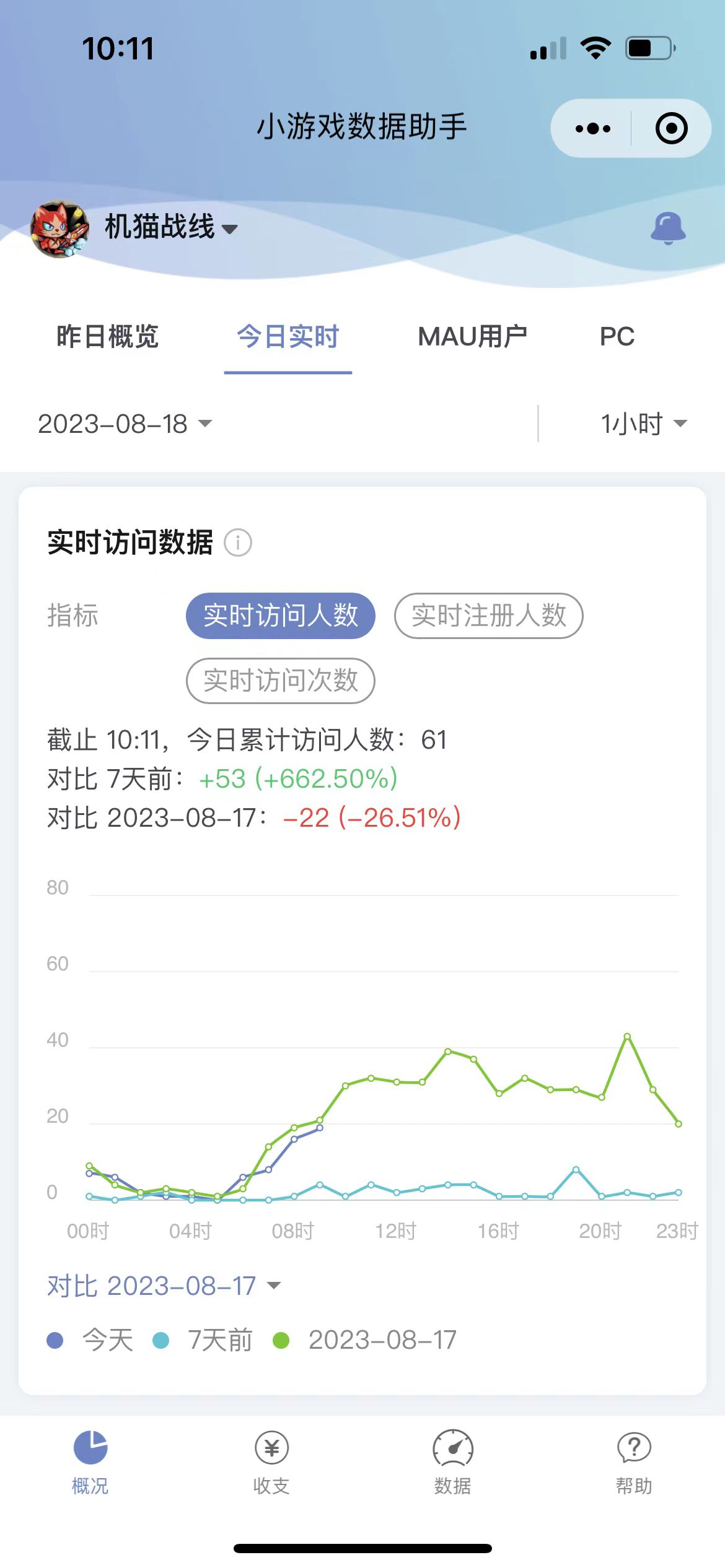Select the 实时访问人数 metric chip
725x1568 pixels.
click(x=281, y=616)
